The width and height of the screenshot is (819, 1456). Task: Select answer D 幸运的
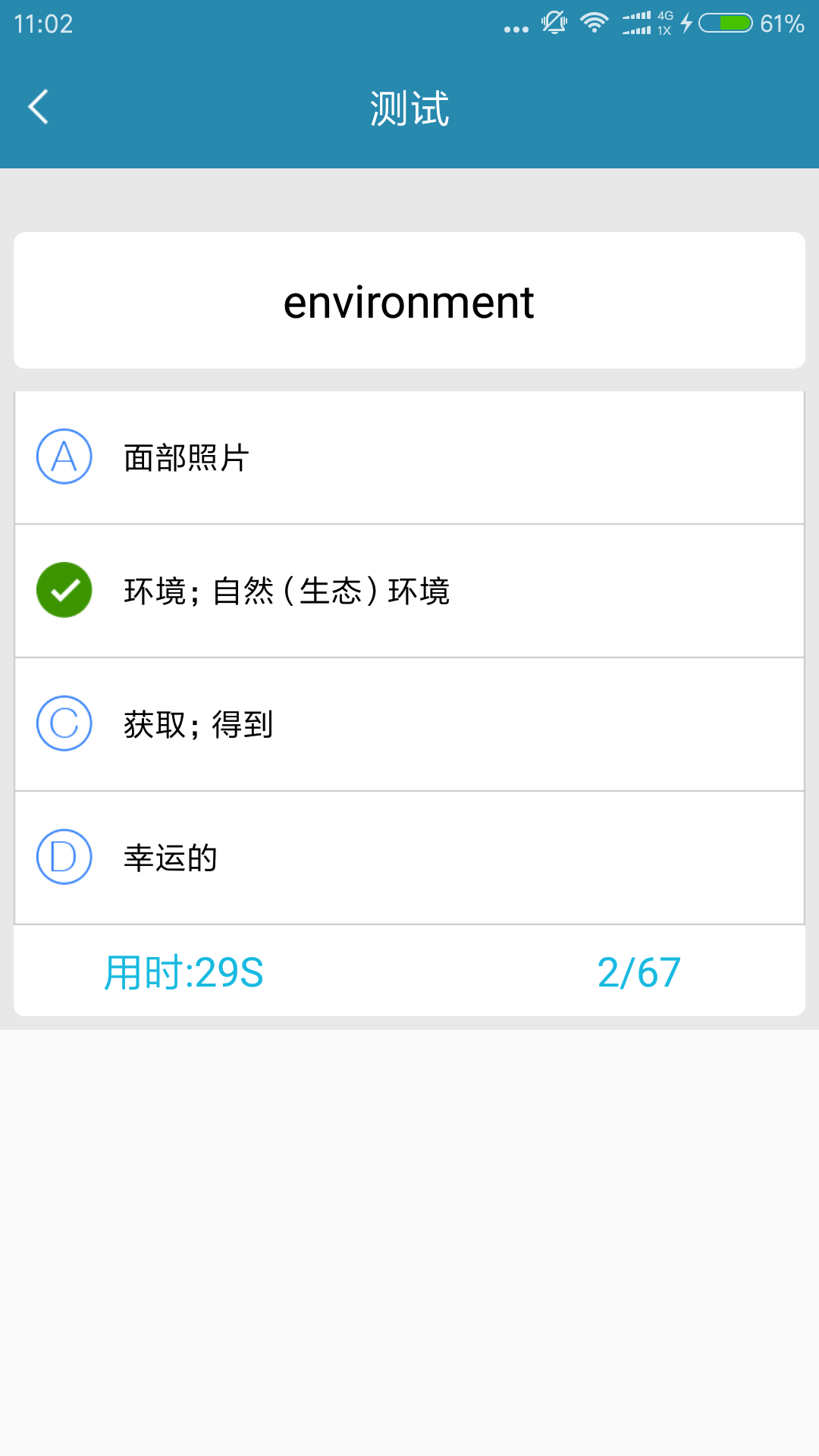(409, 858)
